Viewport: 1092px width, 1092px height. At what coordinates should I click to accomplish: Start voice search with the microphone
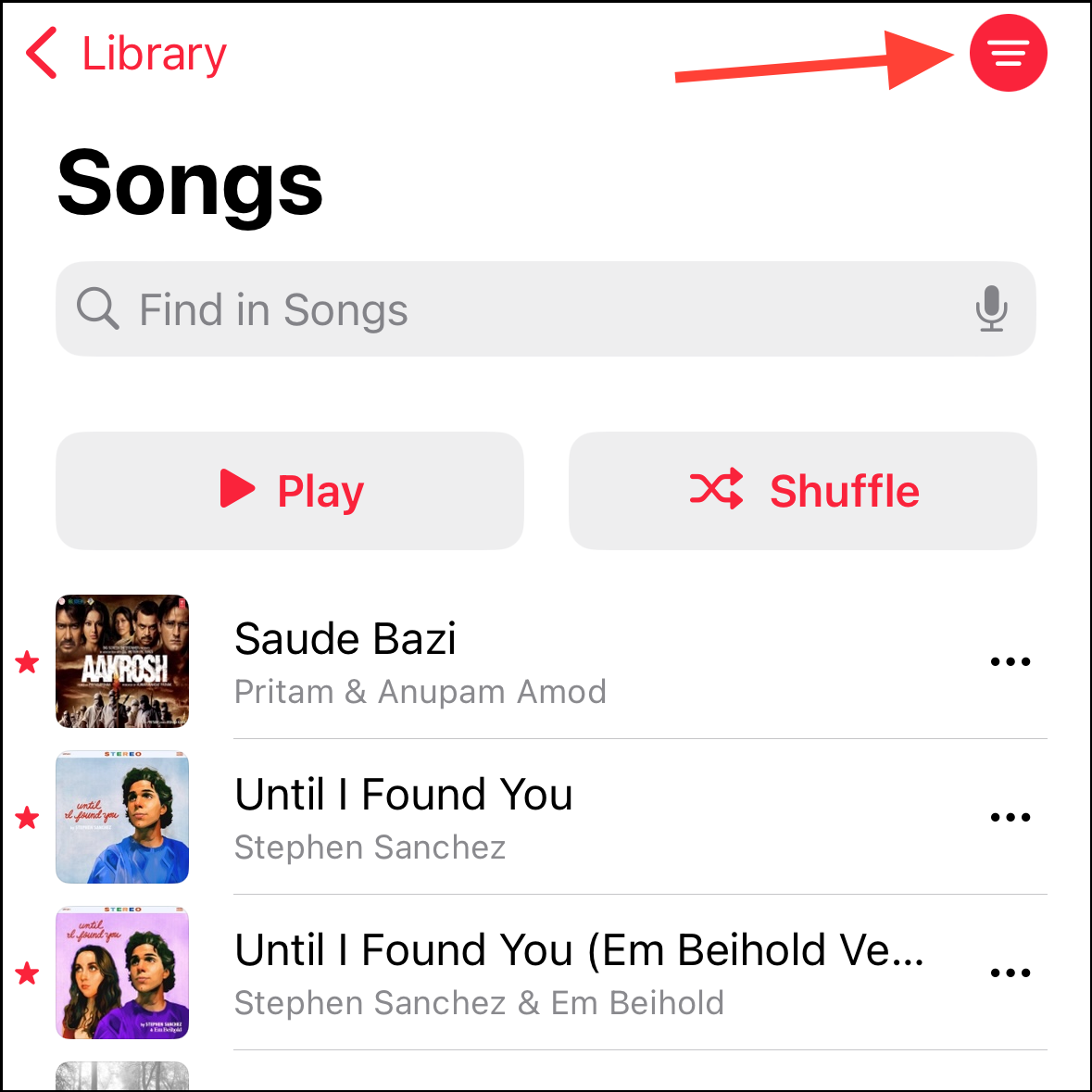coord(991,309)
